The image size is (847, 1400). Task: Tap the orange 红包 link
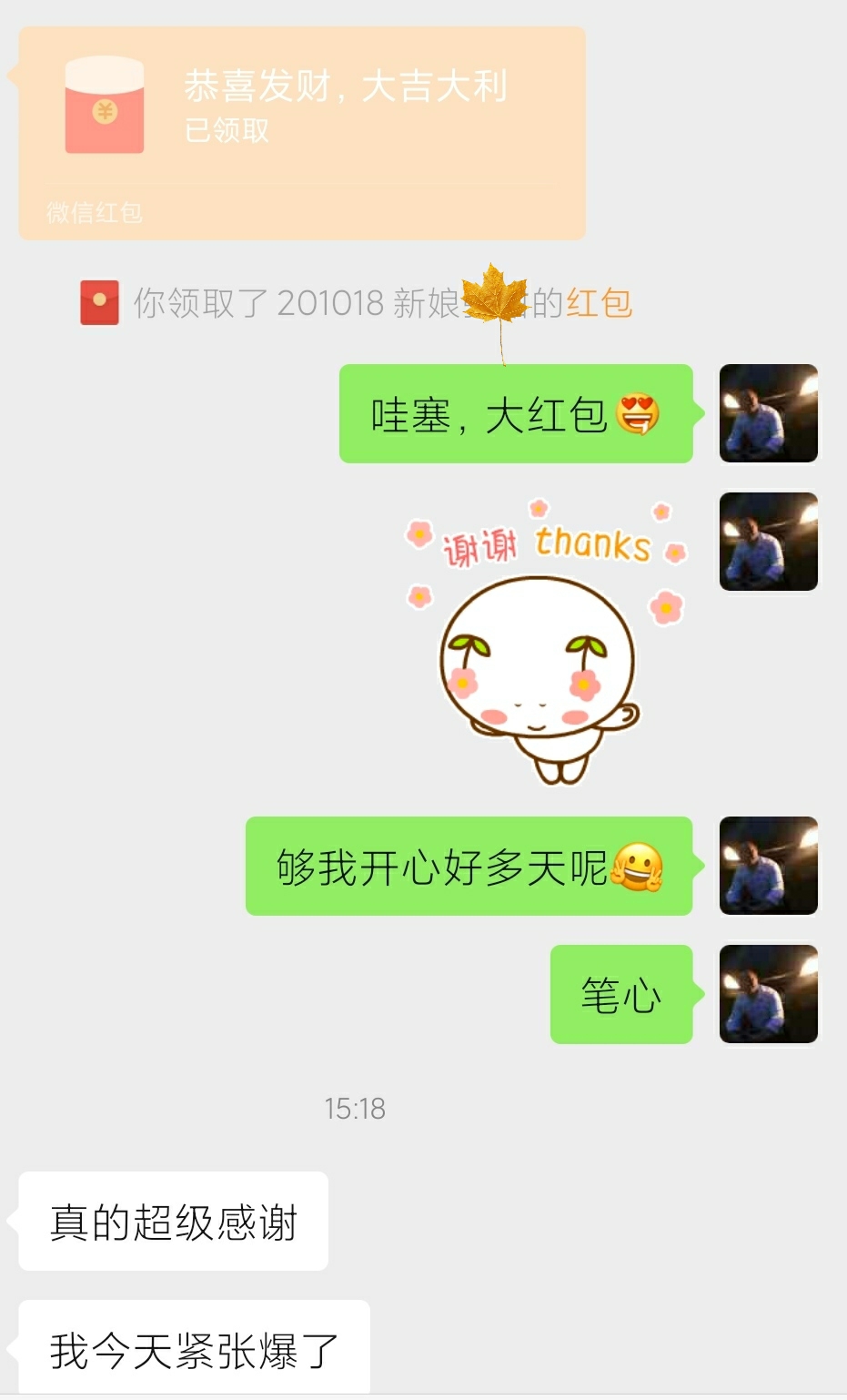(600, 303)
